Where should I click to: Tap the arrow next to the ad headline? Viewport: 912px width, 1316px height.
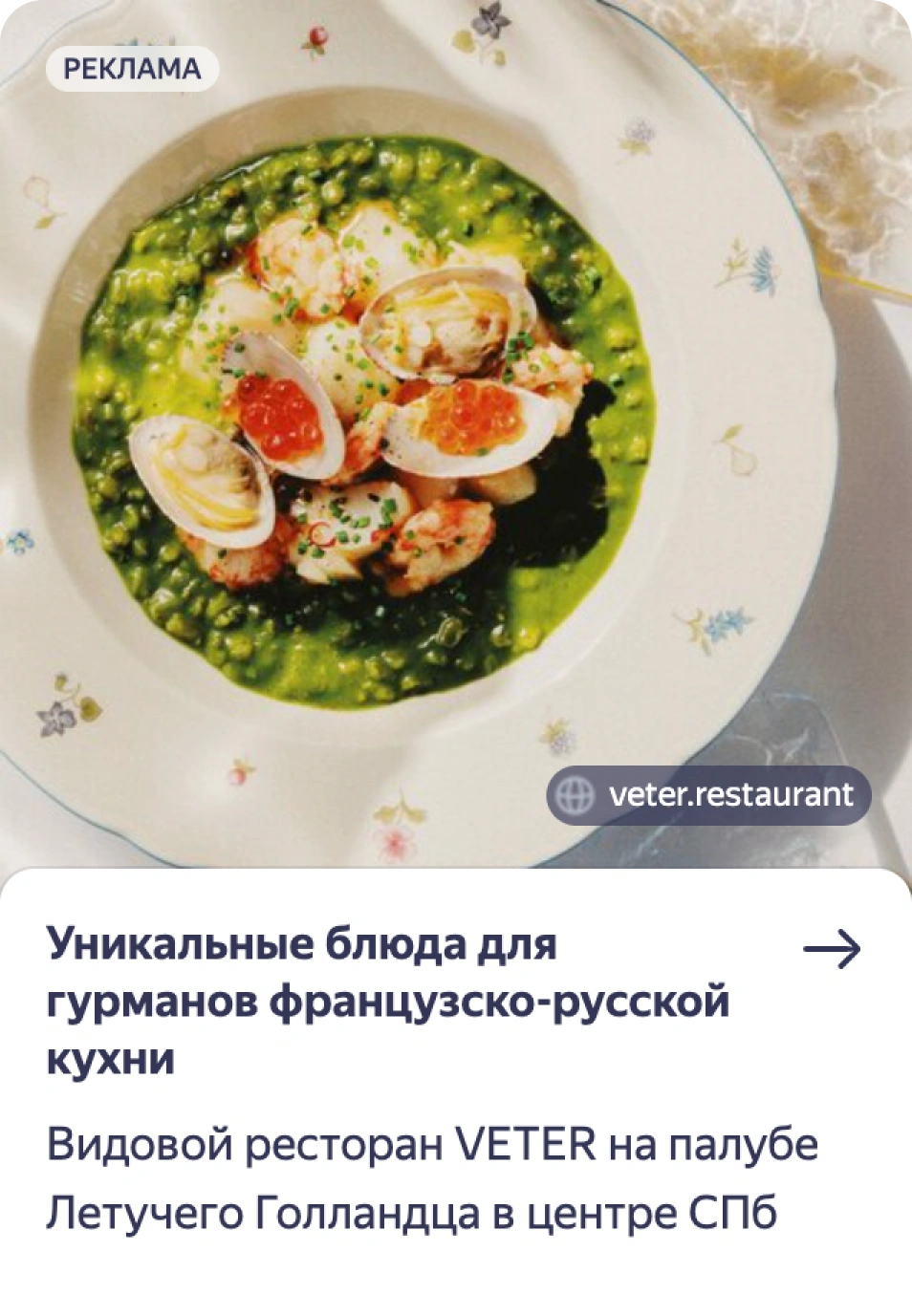[x=832, y=949]
